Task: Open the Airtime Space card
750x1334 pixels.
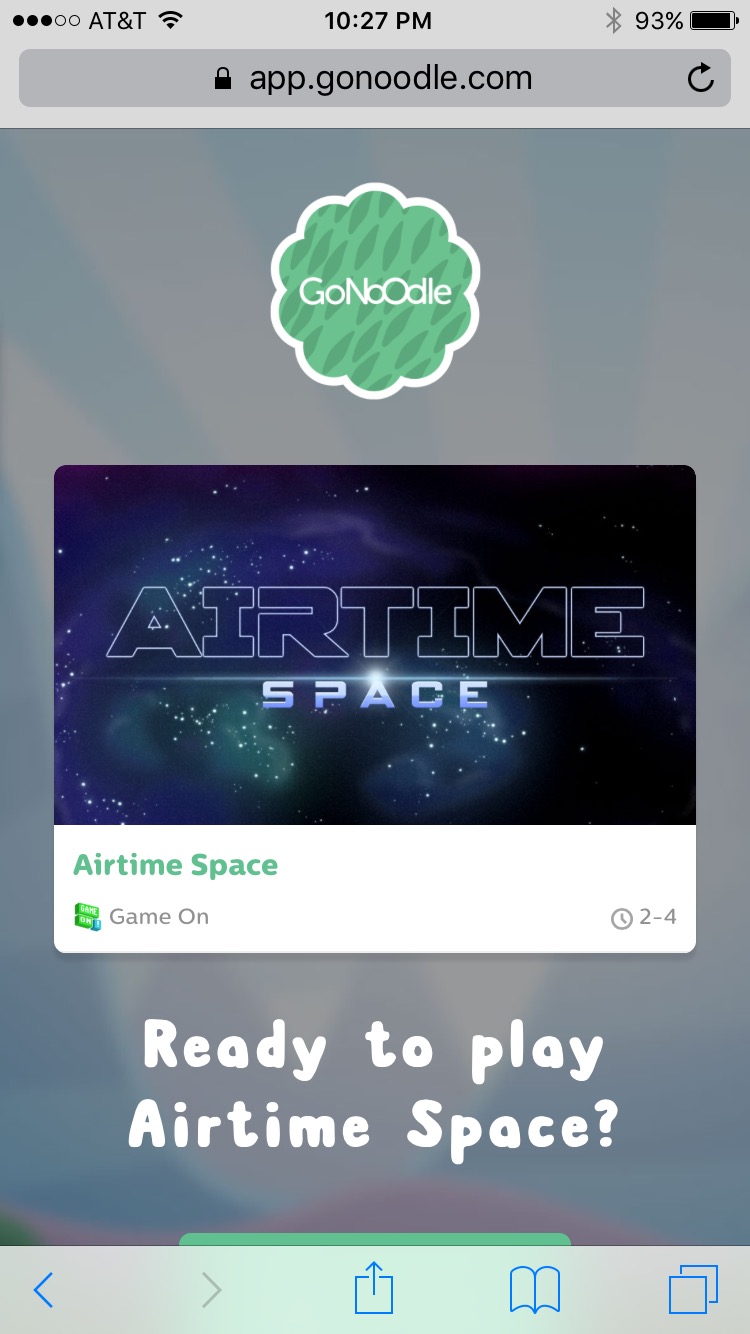Action: pyautogui.click(x=374, y=708)
